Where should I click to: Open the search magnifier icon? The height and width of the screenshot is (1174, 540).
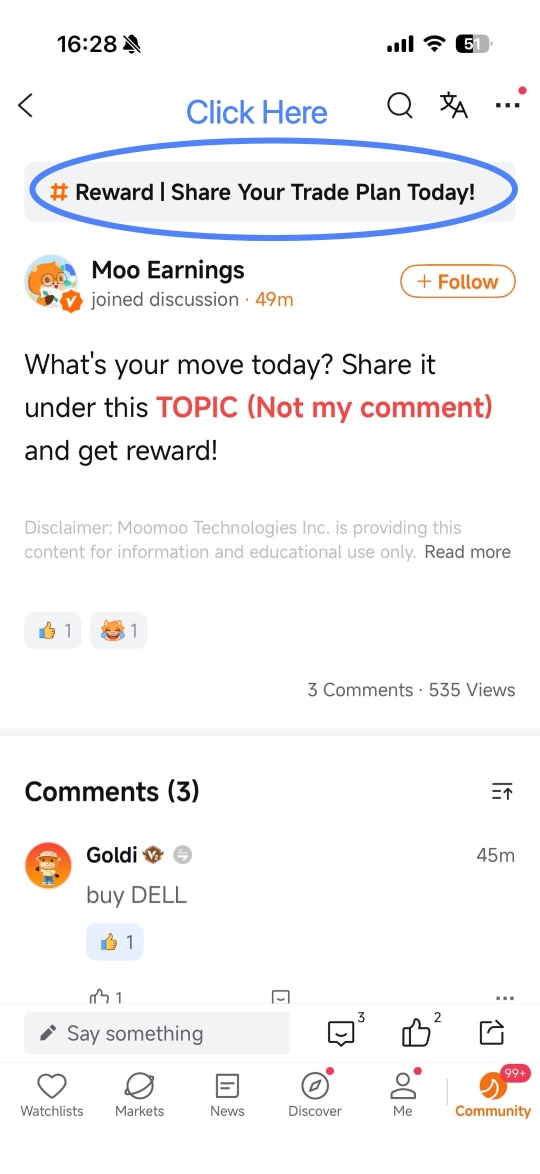[x=400, y=106]
